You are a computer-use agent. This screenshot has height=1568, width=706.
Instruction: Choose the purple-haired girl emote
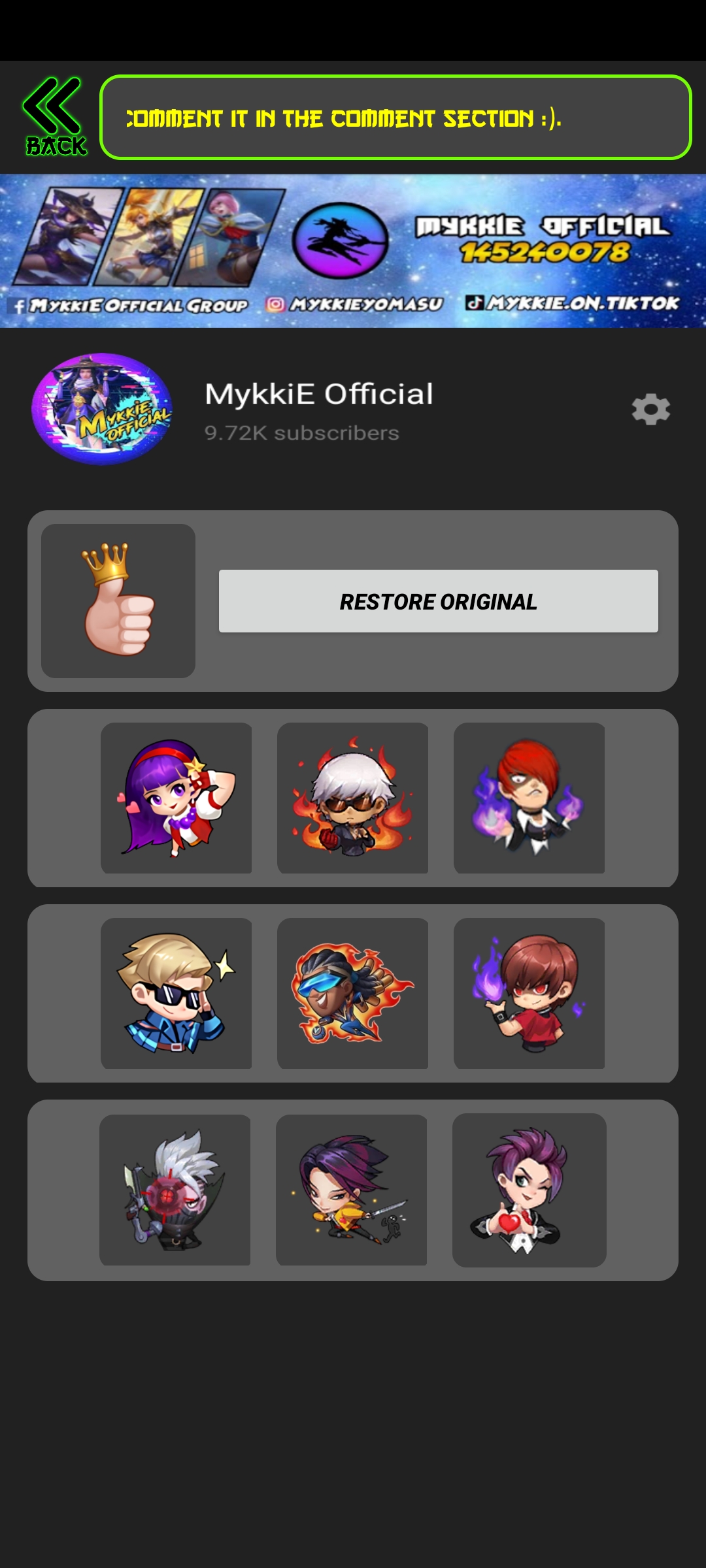[176, 798]
